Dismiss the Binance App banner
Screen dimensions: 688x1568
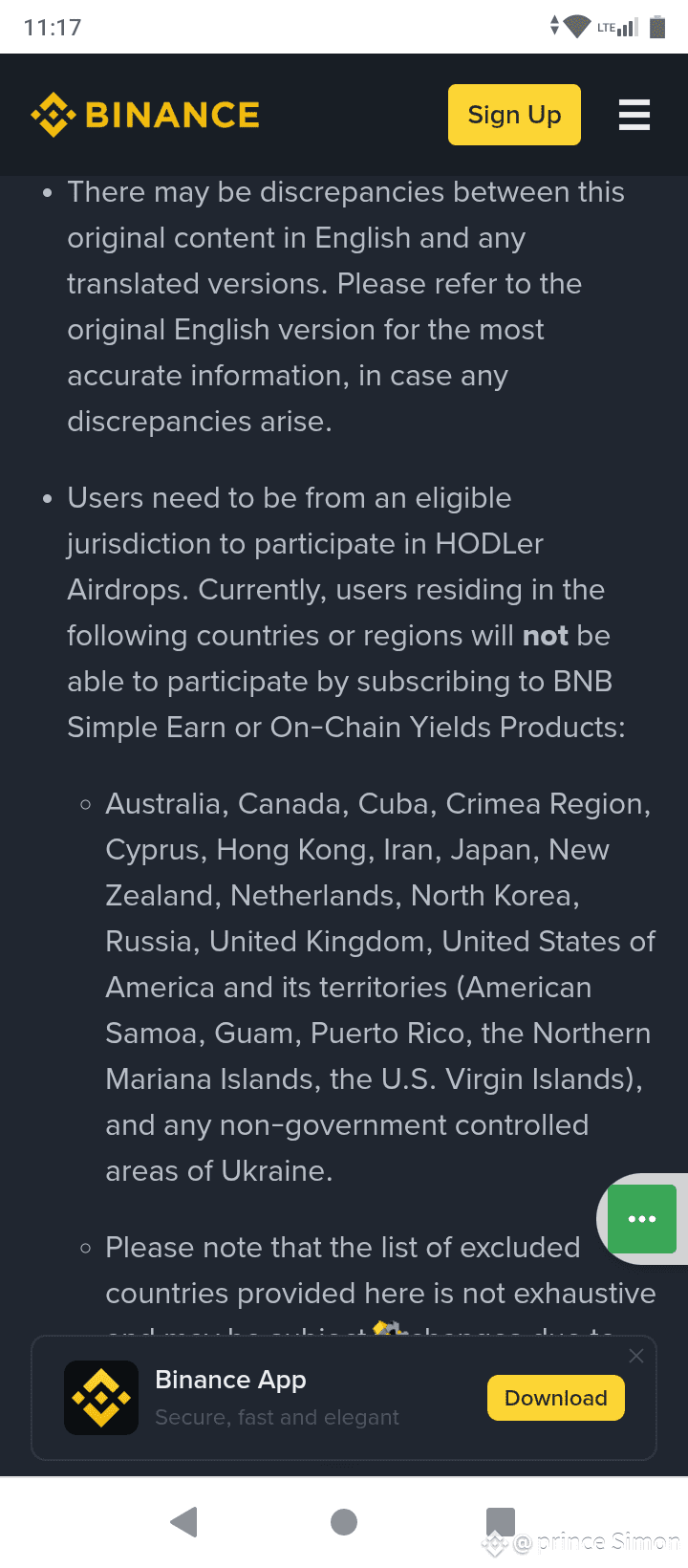pos(636,1356)
